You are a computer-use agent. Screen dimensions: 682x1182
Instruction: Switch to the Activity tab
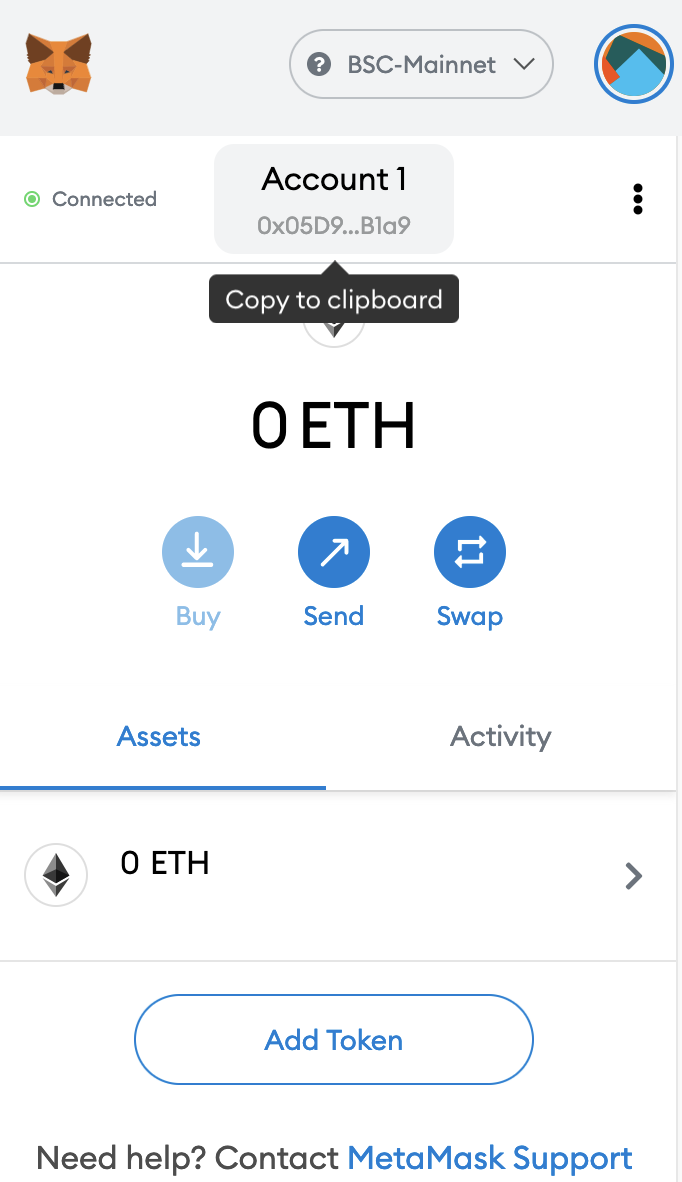pyautogui.click(x=500, y=737)
